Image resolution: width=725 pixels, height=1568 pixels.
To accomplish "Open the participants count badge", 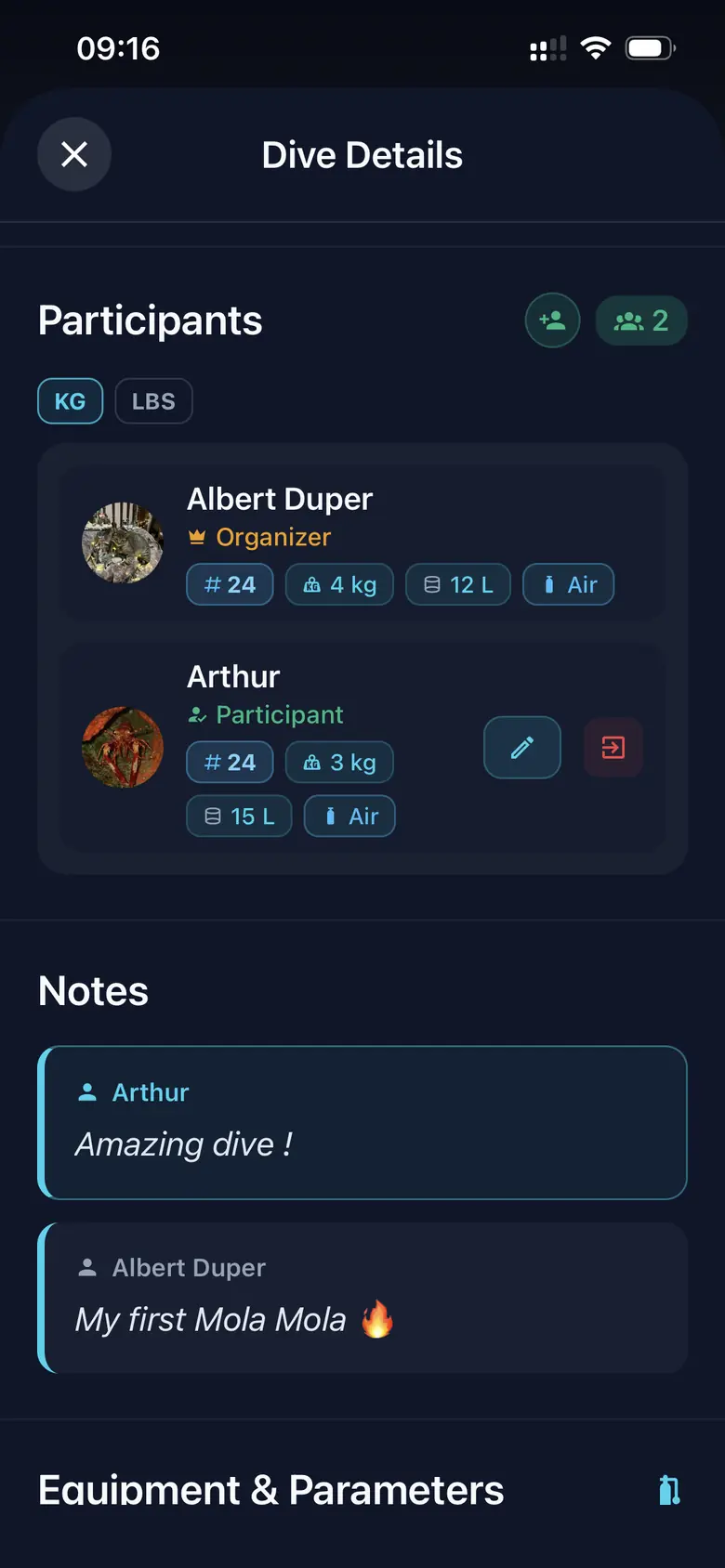I will pyautogui.click(x=641, y=320).
